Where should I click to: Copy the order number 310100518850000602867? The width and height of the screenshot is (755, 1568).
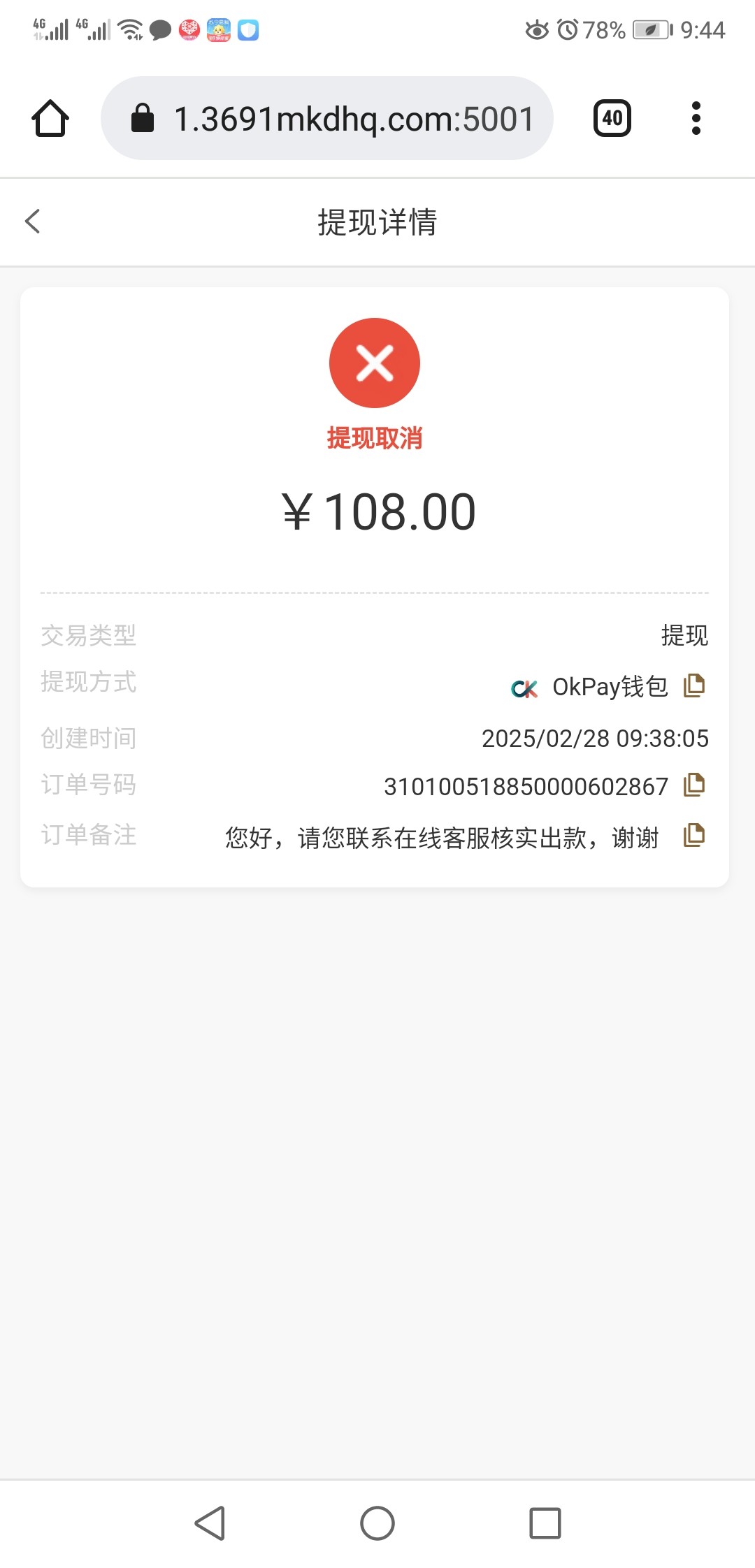pos(693,785)
